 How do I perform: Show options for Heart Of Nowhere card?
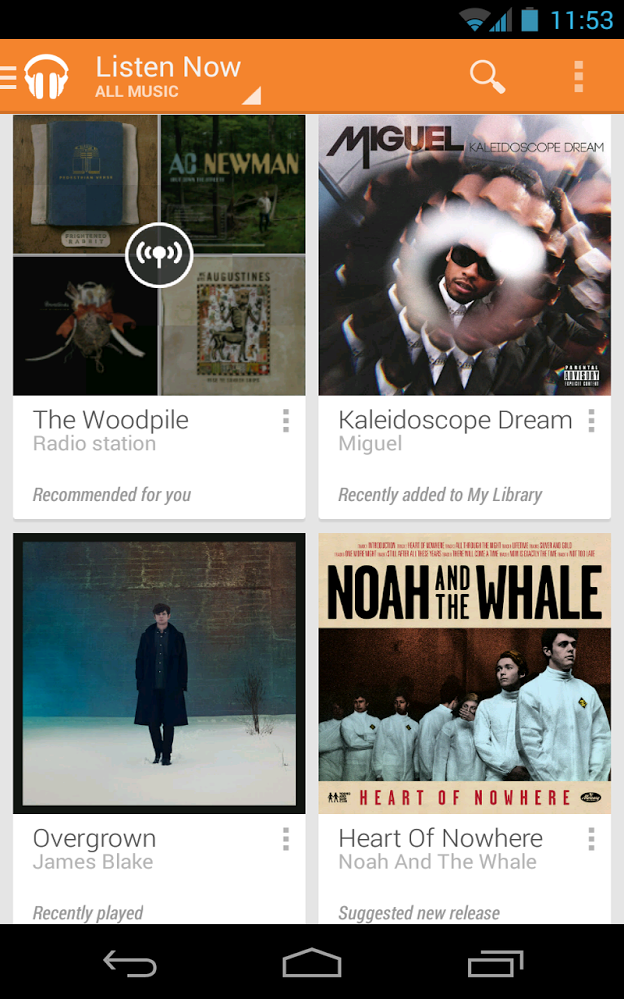(591, 839)
